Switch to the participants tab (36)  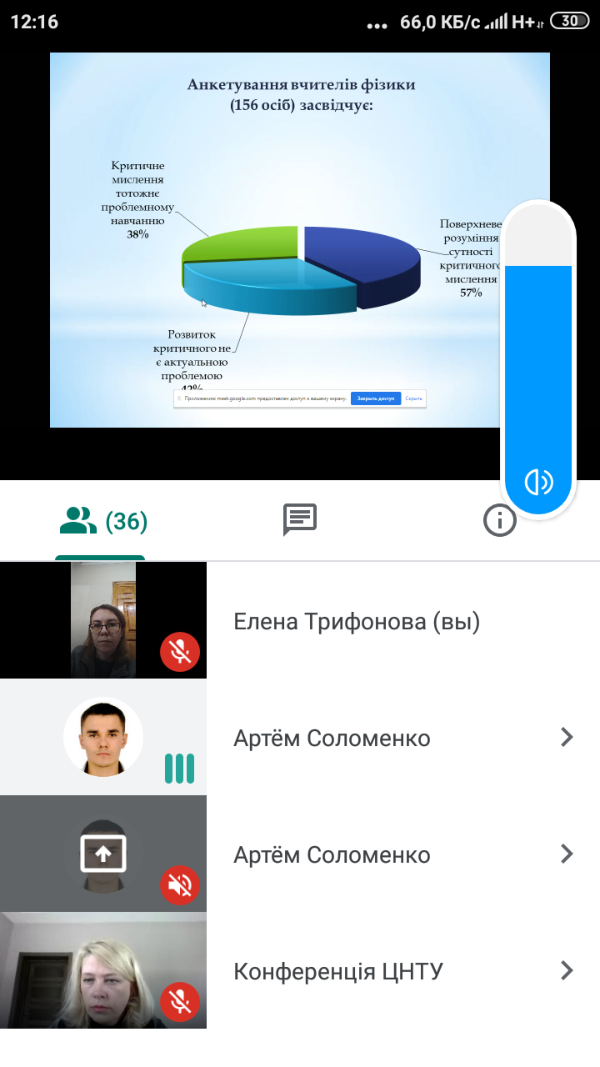[x=102, y=521]
